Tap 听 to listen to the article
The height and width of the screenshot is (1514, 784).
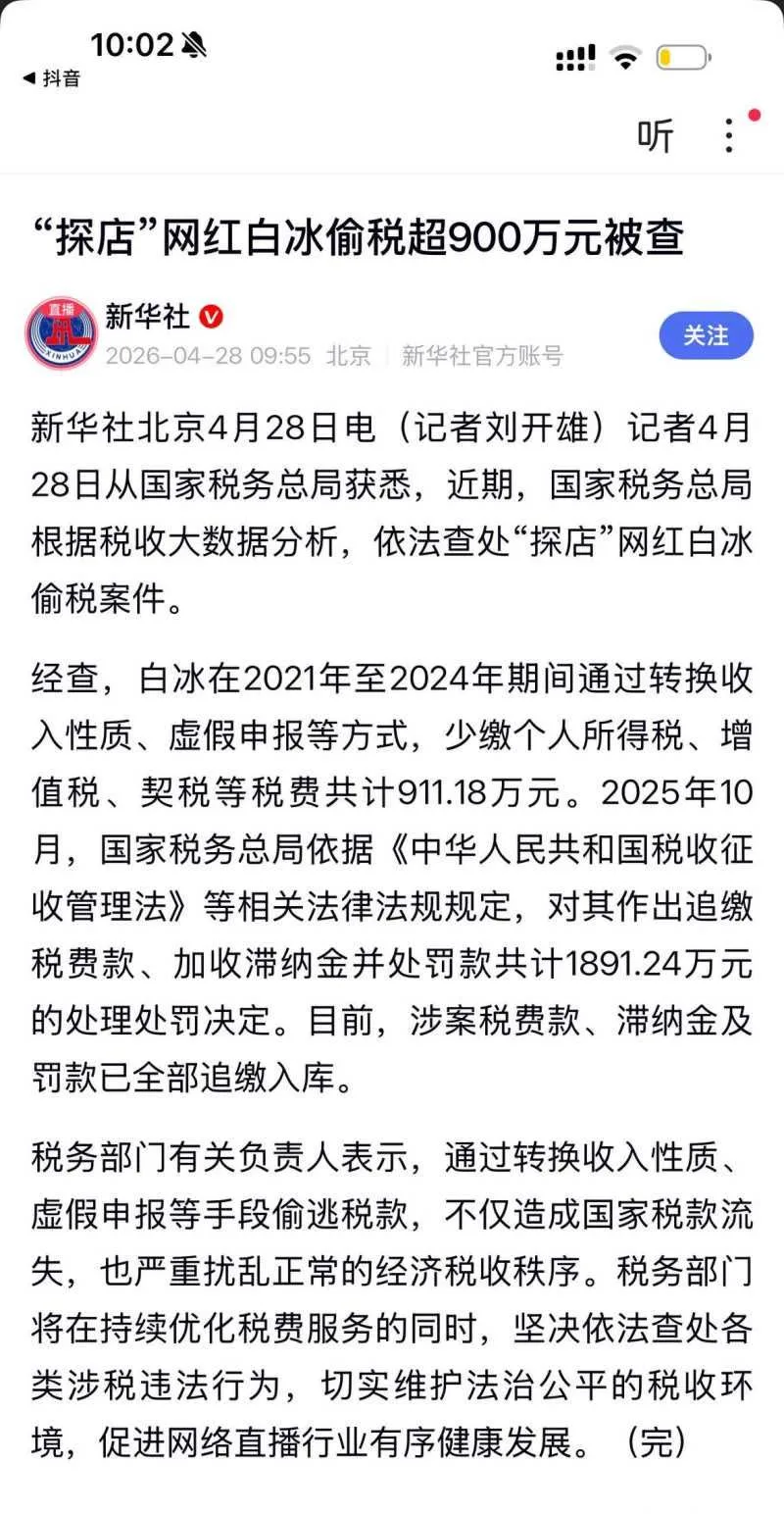[x=656, y=134]
